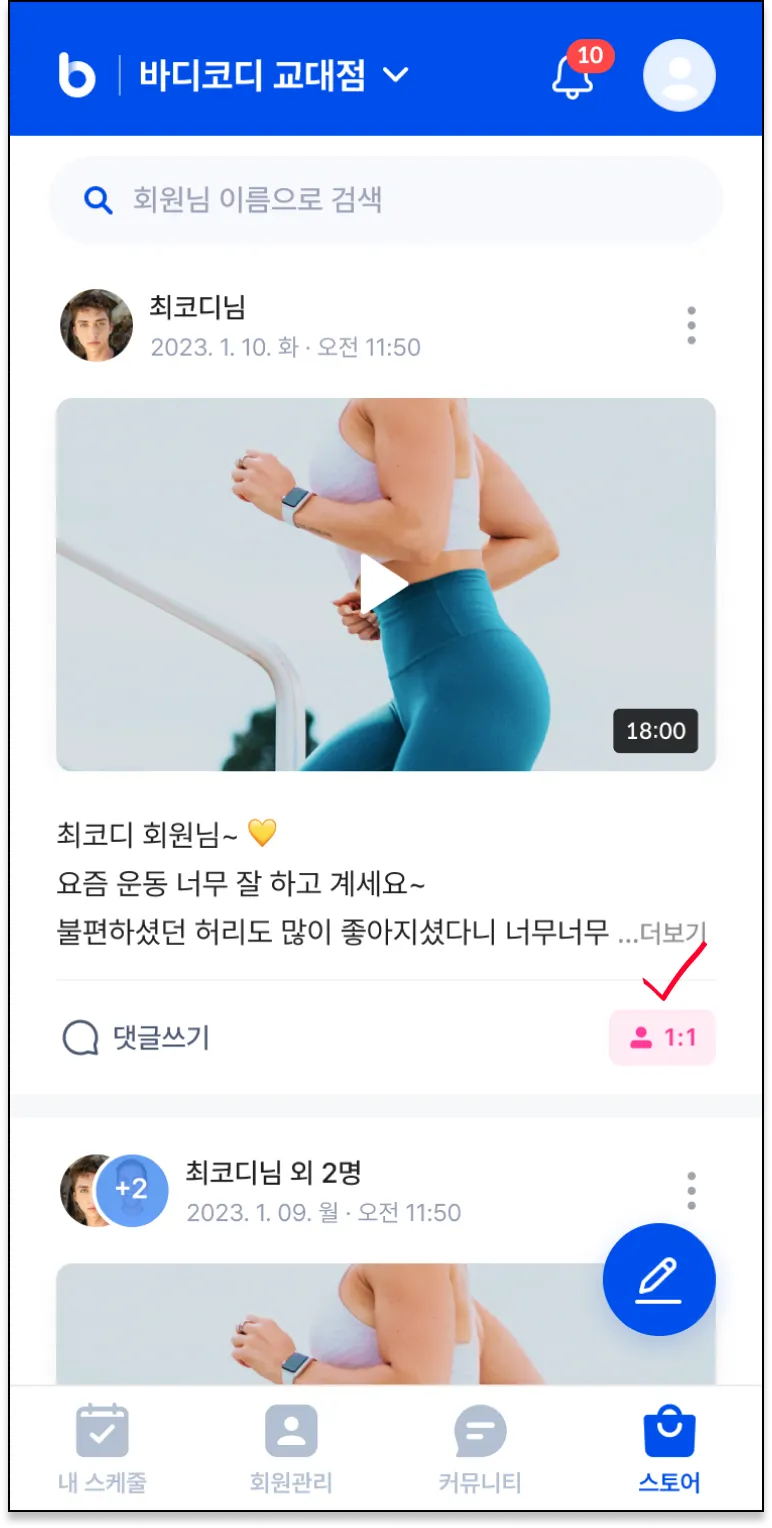This screenshot has width=772, height=1528.
Task: Play the 18:00 video in 최코디님 post
Action: click(385, 584)
